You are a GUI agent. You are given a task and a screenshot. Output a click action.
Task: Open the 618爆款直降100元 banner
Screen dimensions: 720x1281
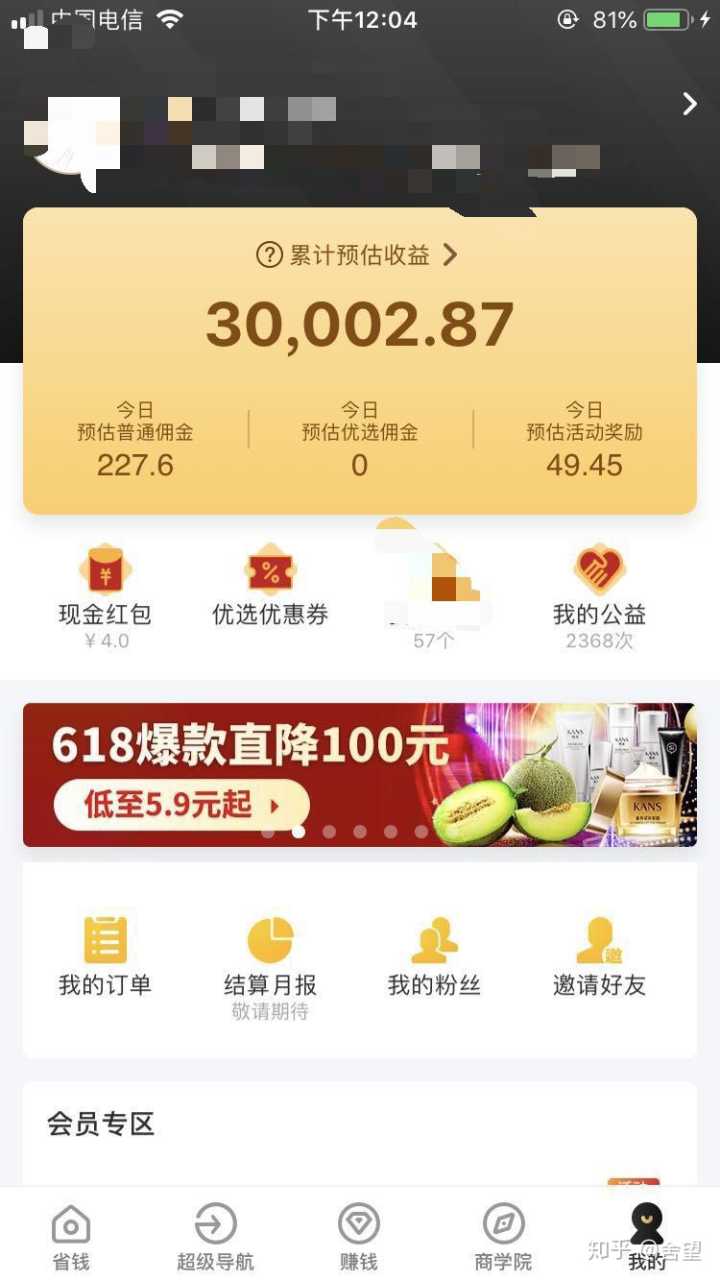tap(359, 774)
